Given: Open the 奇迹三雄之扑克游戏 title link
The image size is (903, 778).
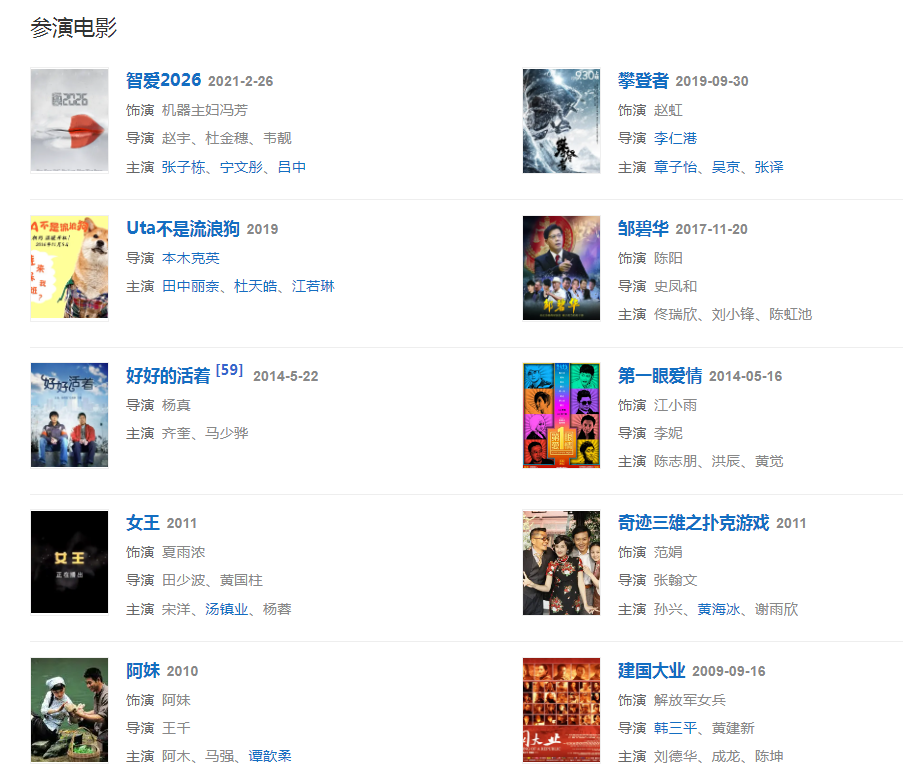Looking at the screenshot, I should pos(693,523).
